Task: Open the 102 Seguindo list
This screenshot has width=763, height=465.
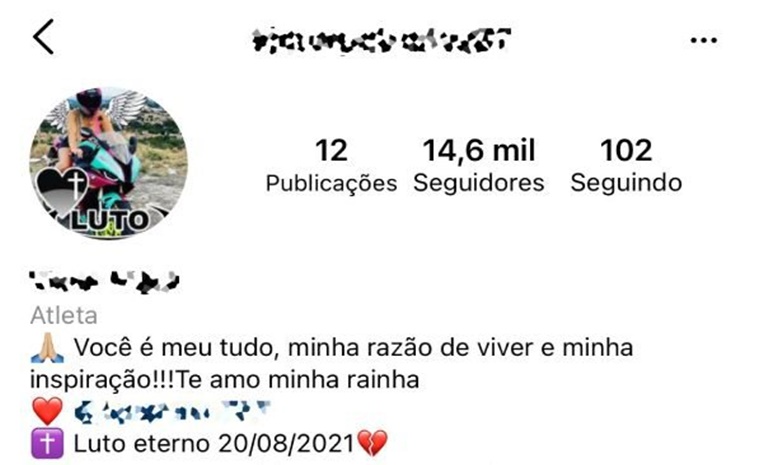Action: pyautogui.click(x=626, y=166)
